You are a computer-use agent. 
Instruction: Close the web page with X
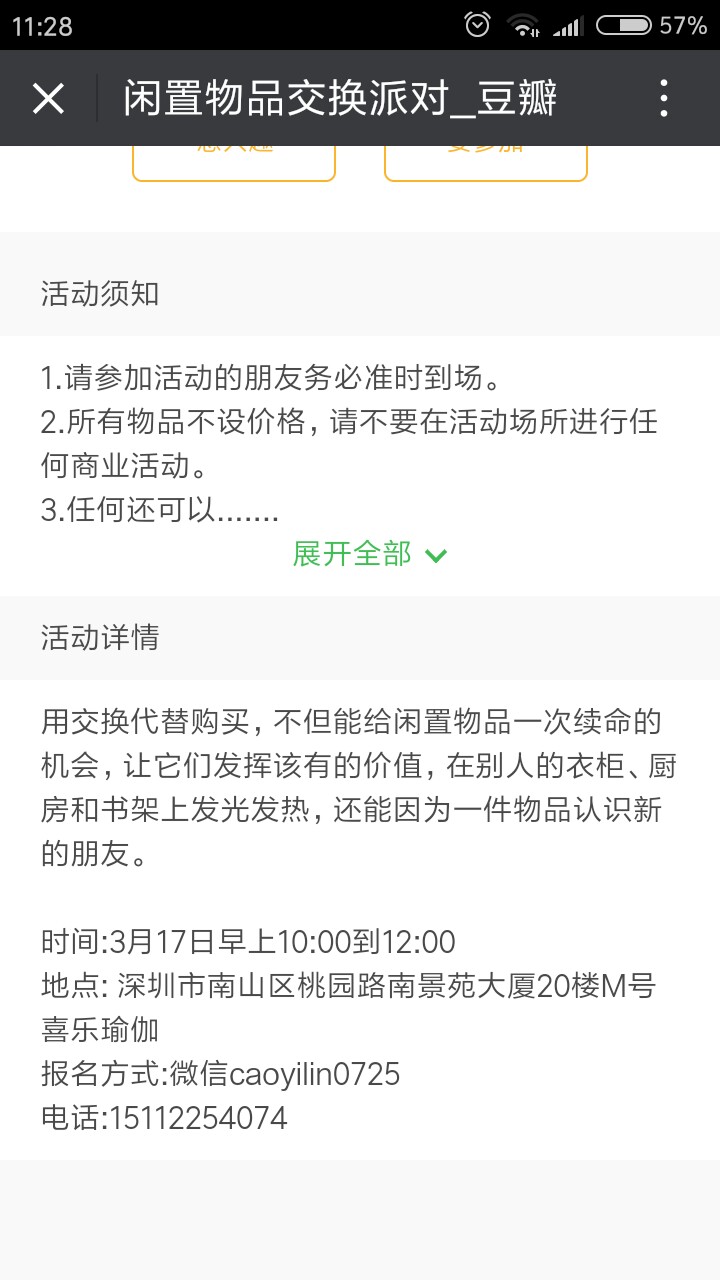[48, 99]
